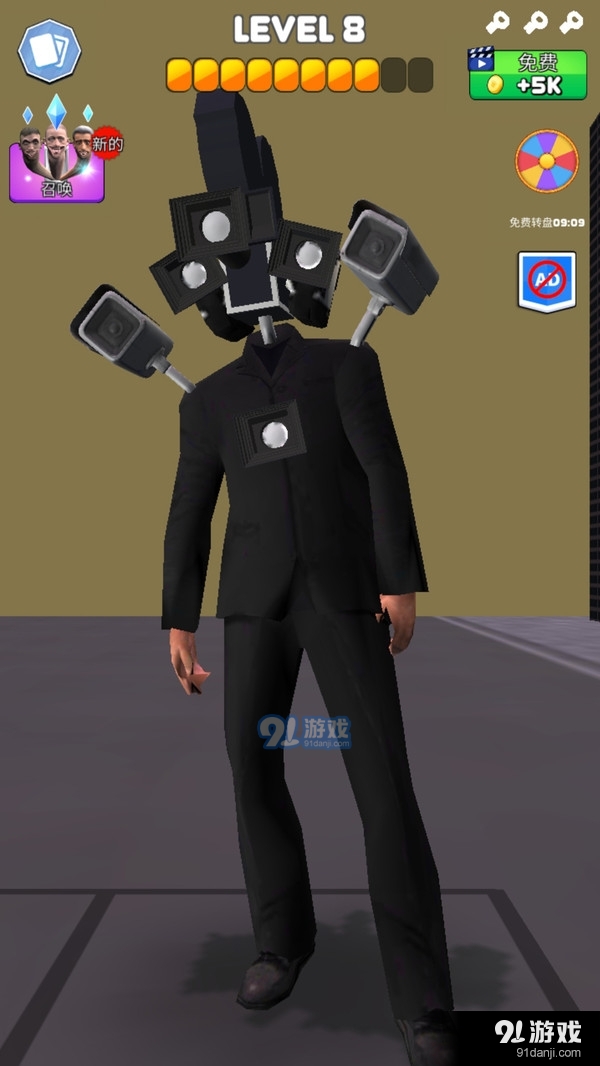This screenshot has height=1066, width=600.
Task: Claim the free +5K coins video reward
Action: (x=527, y=74)
